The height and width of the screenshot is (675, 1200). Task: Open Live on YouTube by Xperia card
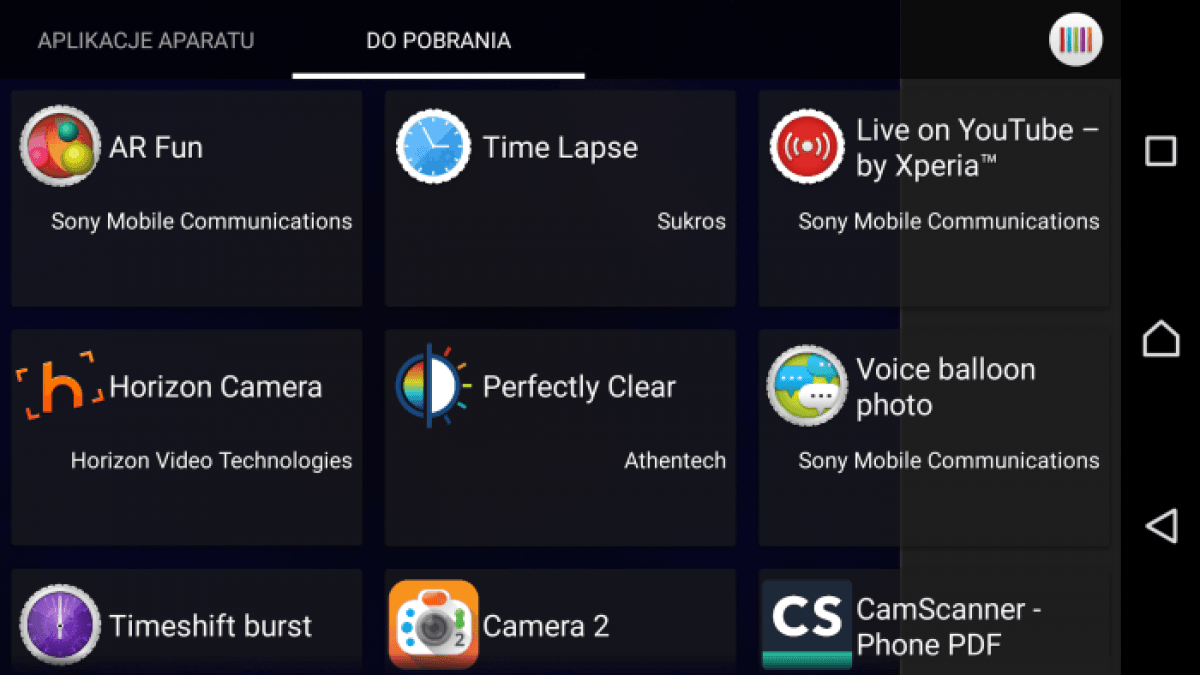(932, 198)
